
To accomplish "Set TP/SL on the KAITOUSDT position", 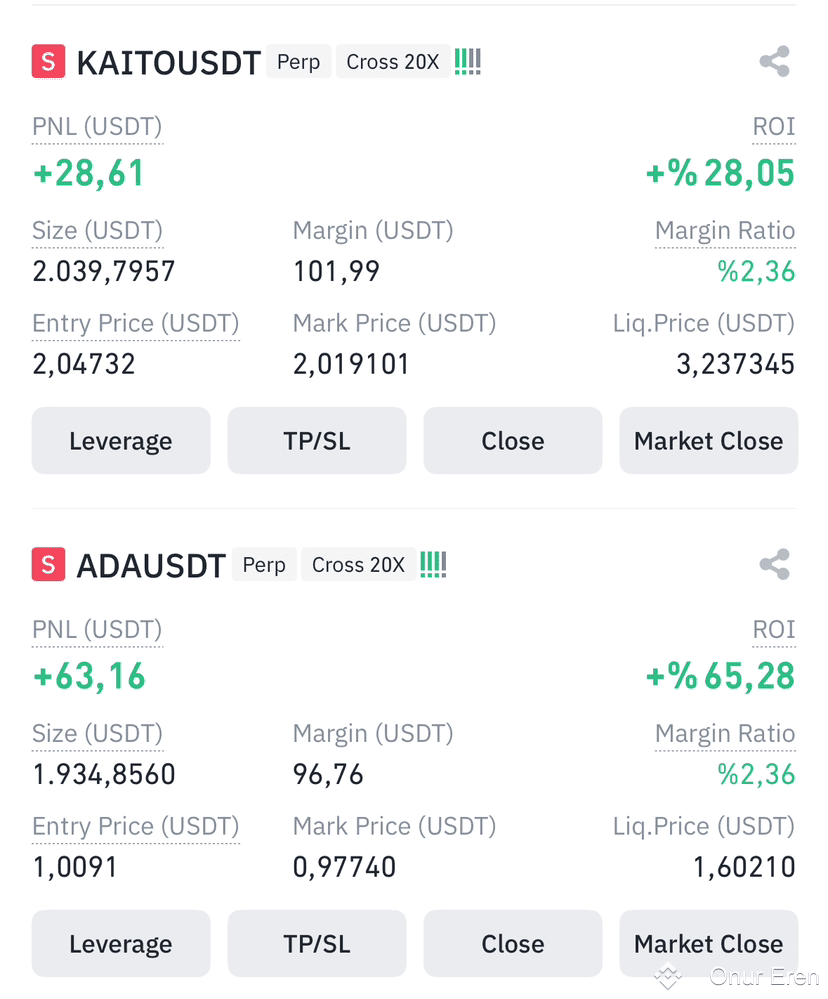I will (317, 441).
